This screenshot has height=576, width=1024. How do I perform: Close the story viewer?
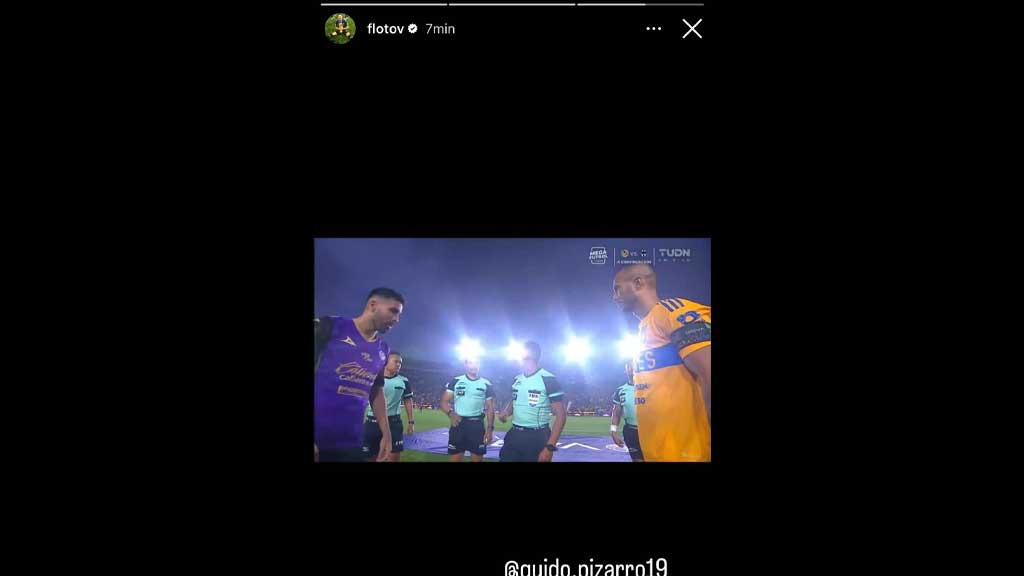point(692,29)
